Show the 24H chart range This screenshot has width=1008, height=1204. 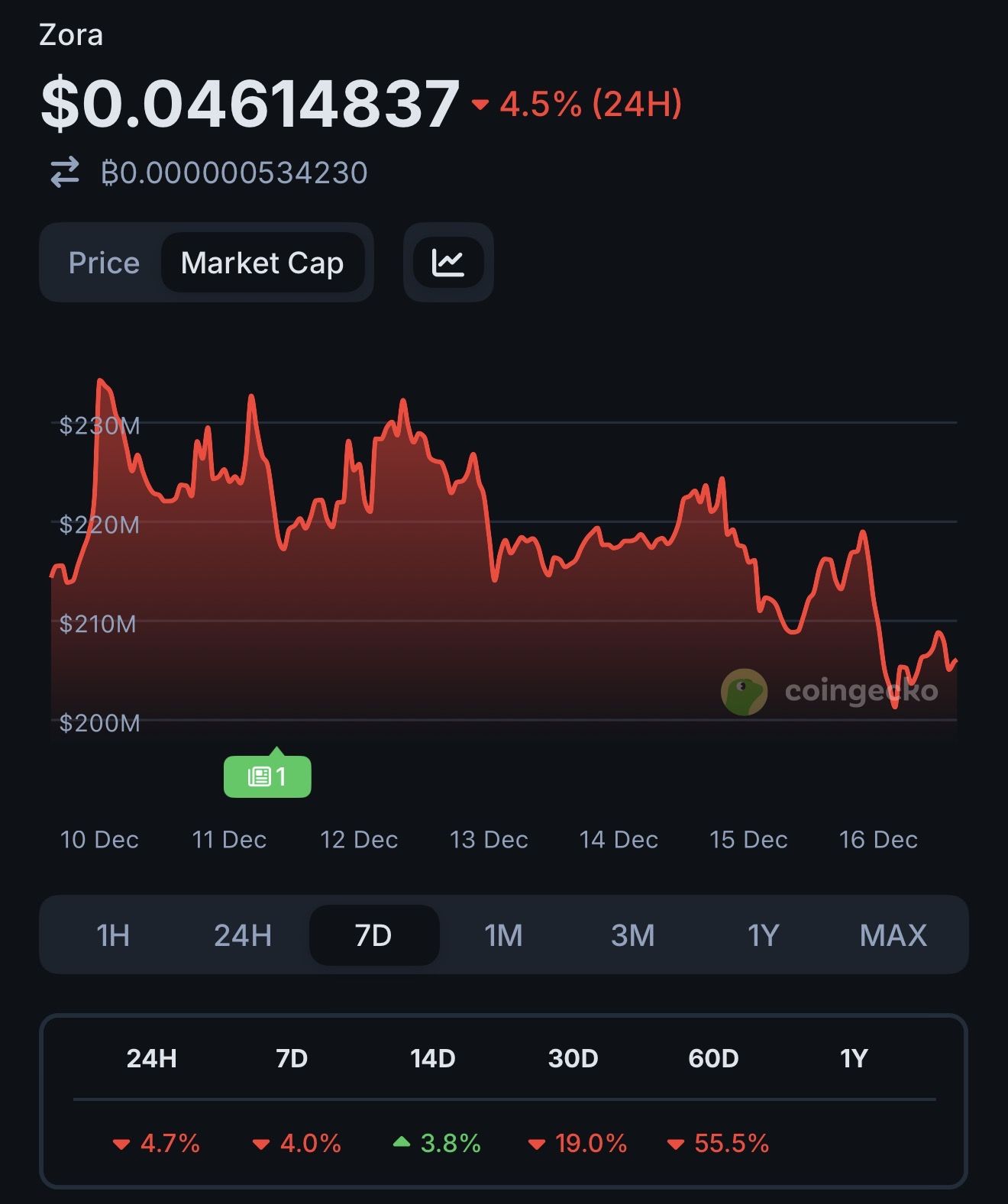pos(243,935)
